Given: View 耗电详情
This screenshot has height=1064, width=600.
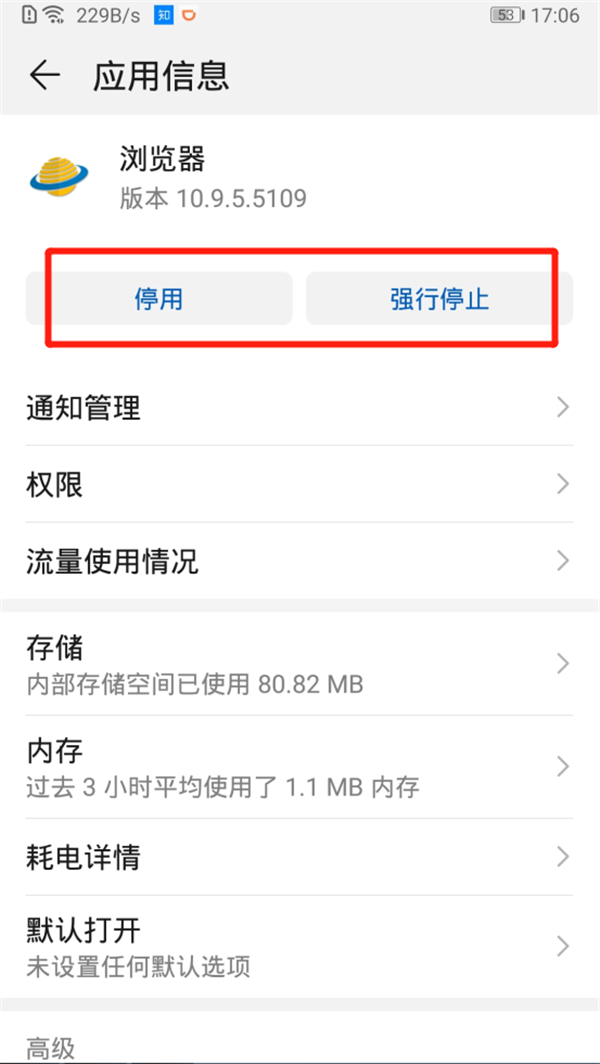Looking at the screenshot, I should (x=298, y=857).
